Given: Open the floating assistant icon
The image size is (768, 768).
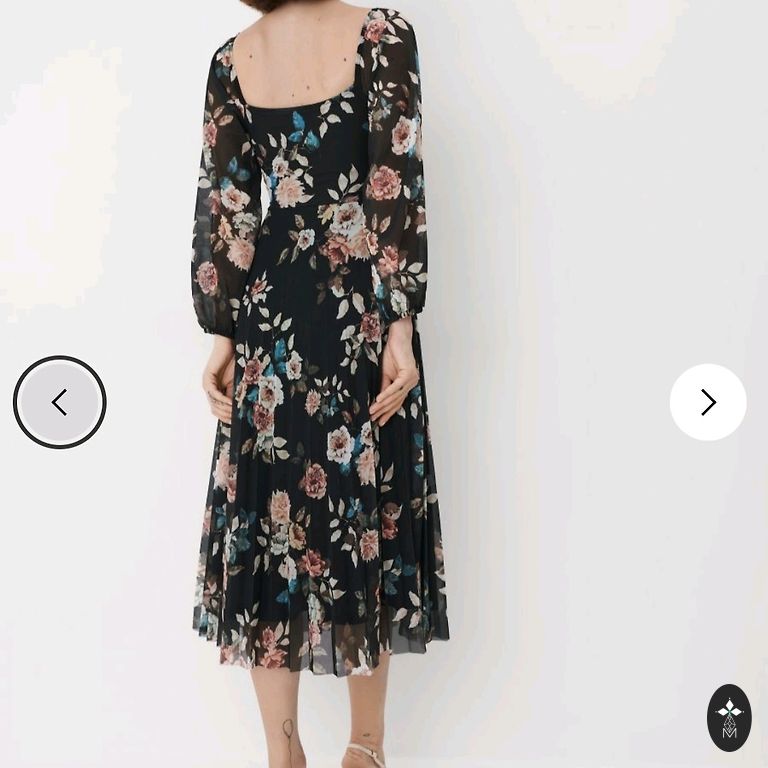Looking at the screenshot, I should point(729,717).
